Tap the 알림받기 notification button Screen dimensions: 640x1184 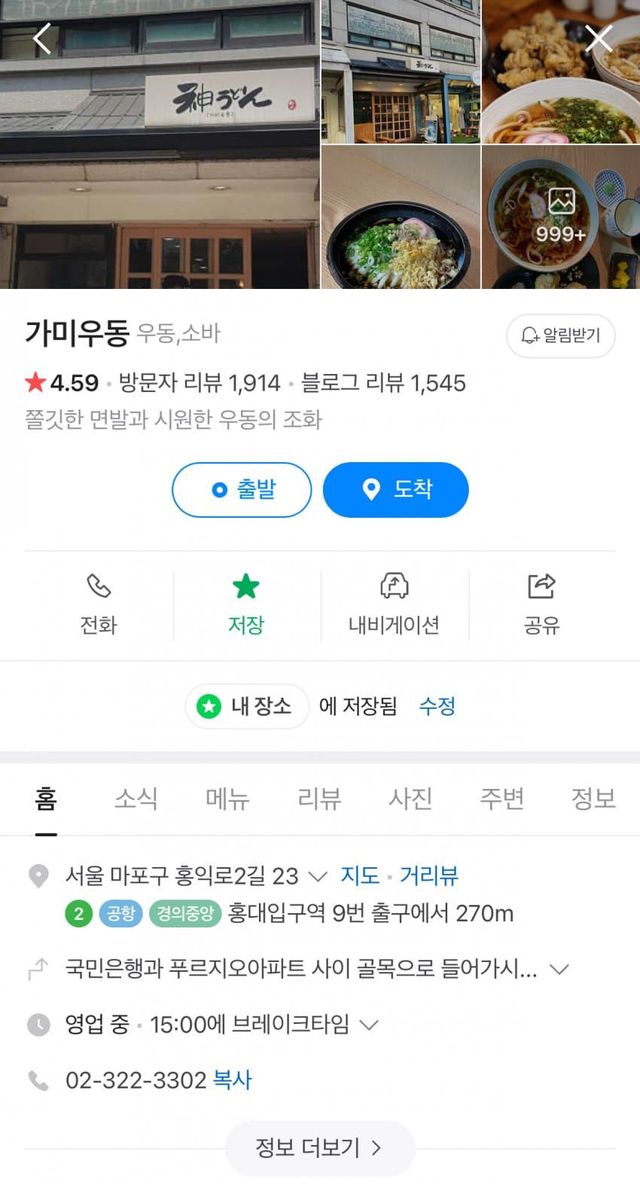click(560, 336)
